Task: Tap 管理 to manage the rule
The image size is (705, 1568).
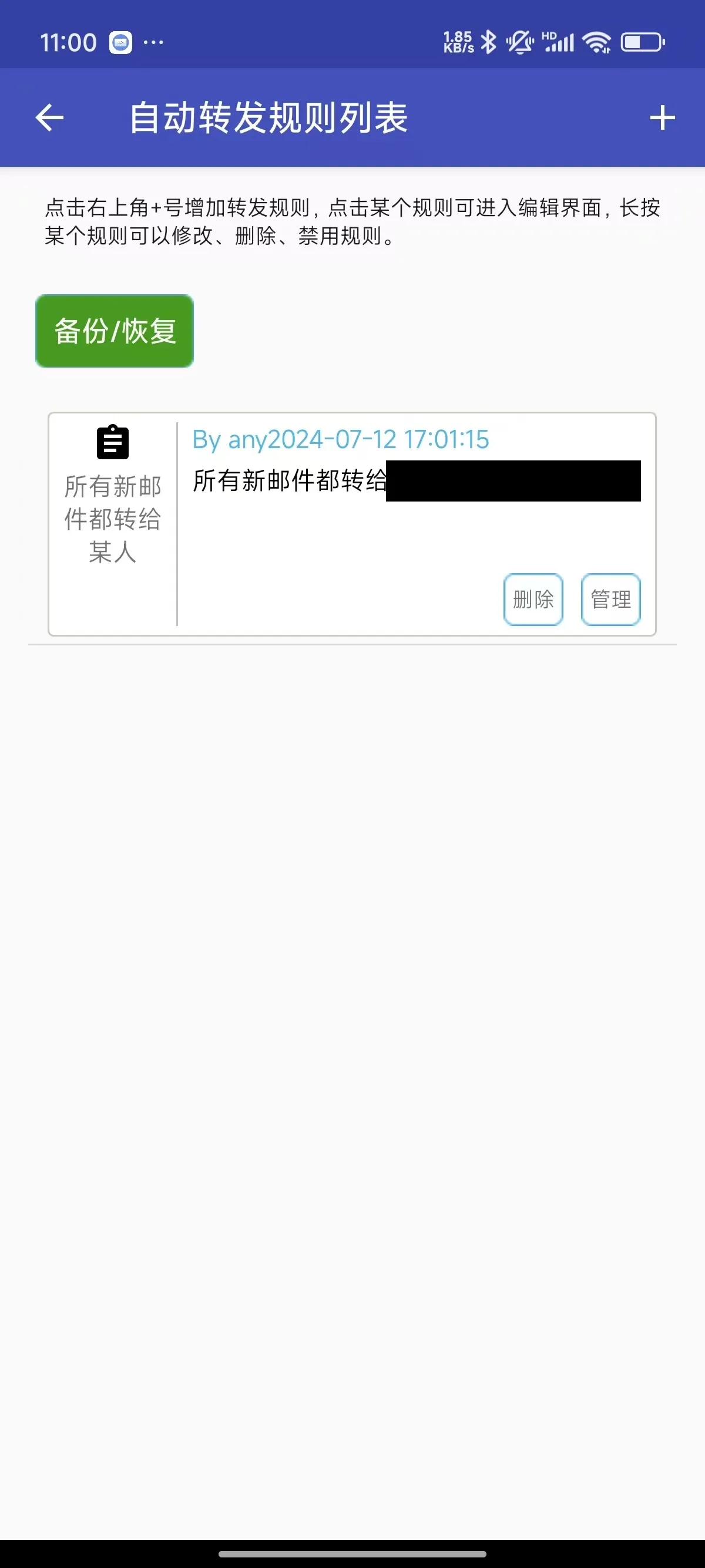Action: click(610, 599)
